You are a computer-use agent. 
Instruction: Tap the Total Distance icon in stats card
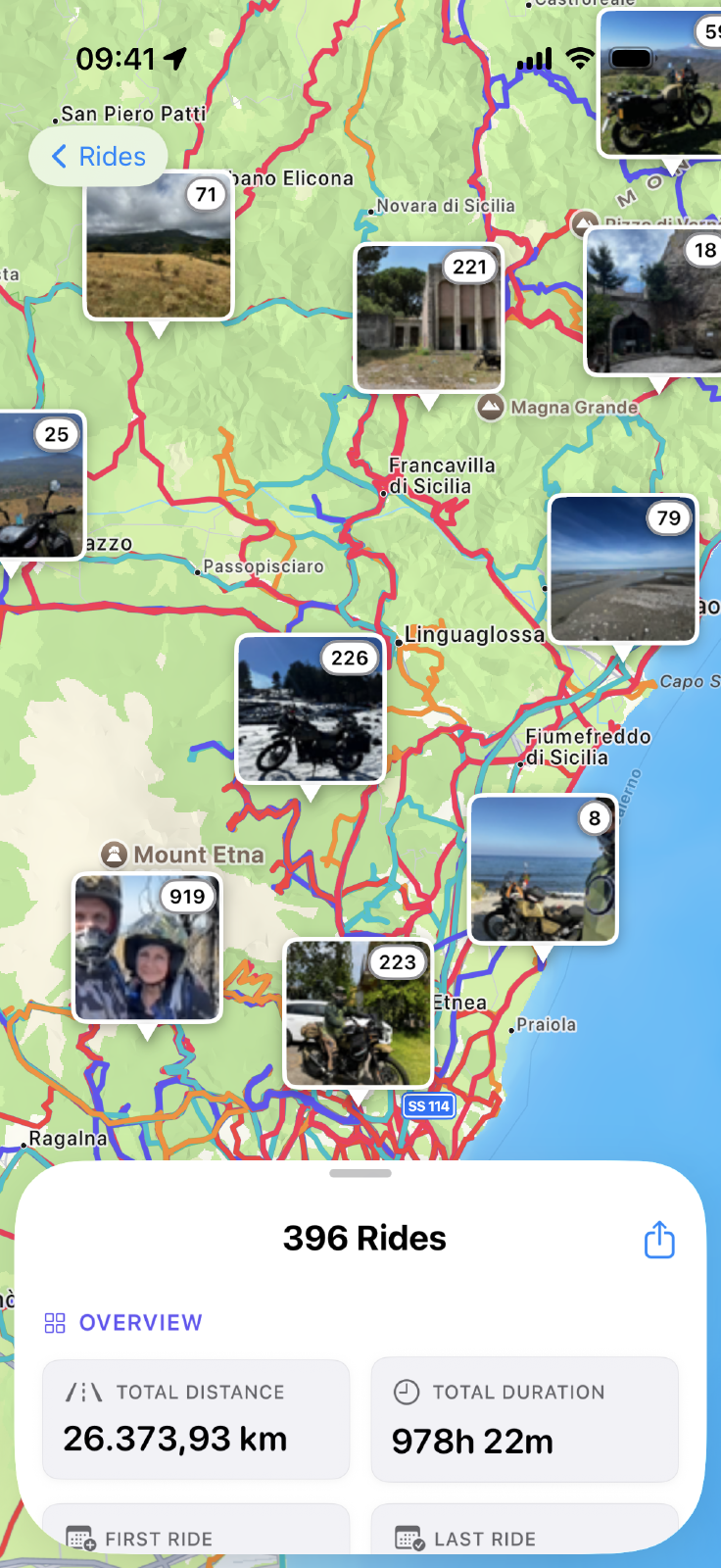coord(85,1392)
